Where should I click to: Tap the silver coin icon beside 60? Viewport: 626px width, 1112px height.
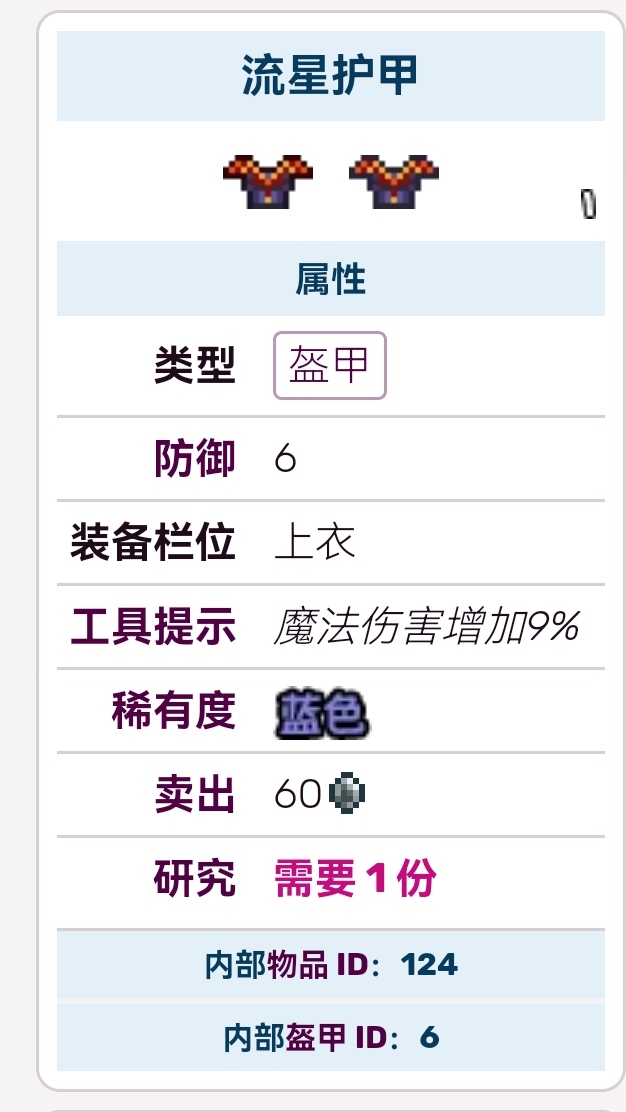tap(347, 794)
